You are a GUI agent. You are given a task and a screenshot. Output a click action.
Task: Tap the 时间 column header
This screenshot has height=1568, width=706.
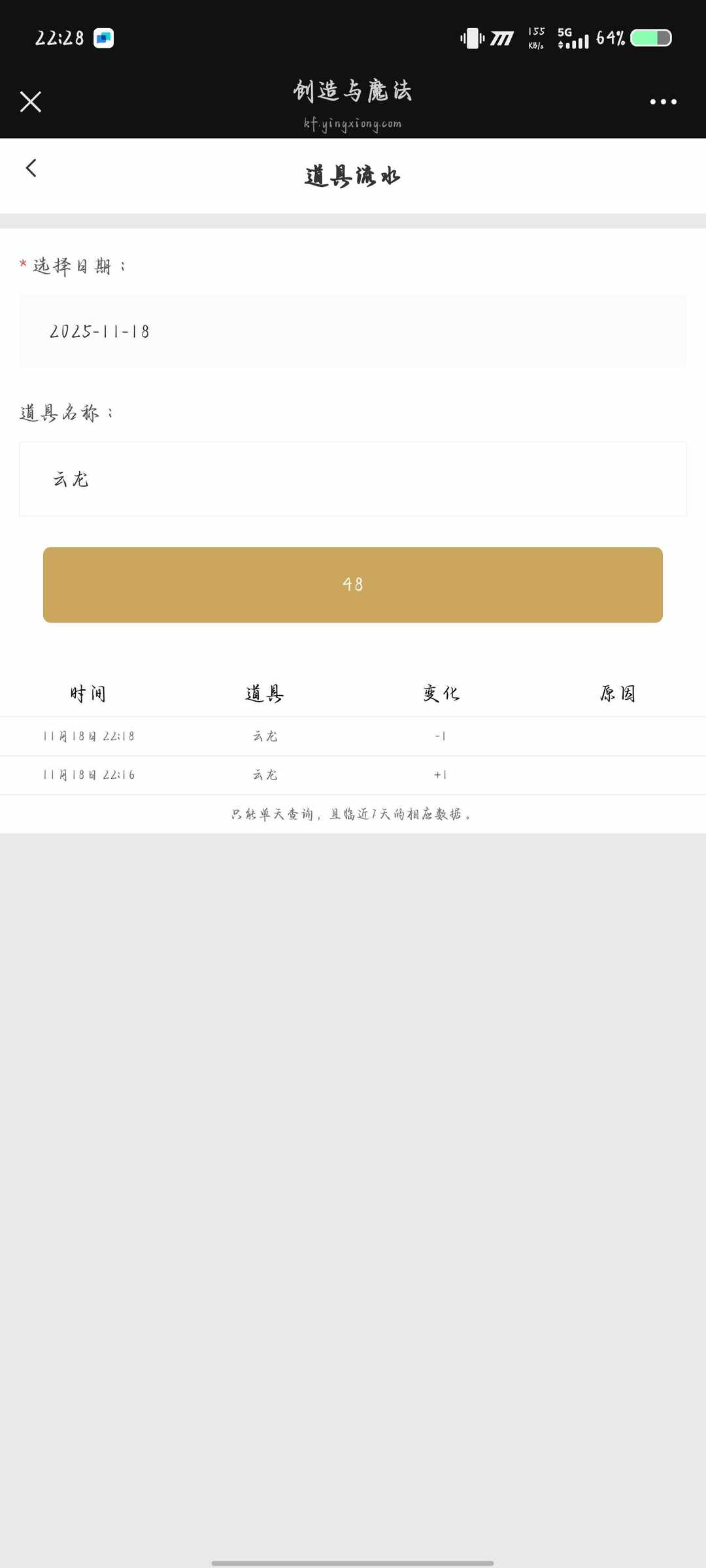pos(88,694)
